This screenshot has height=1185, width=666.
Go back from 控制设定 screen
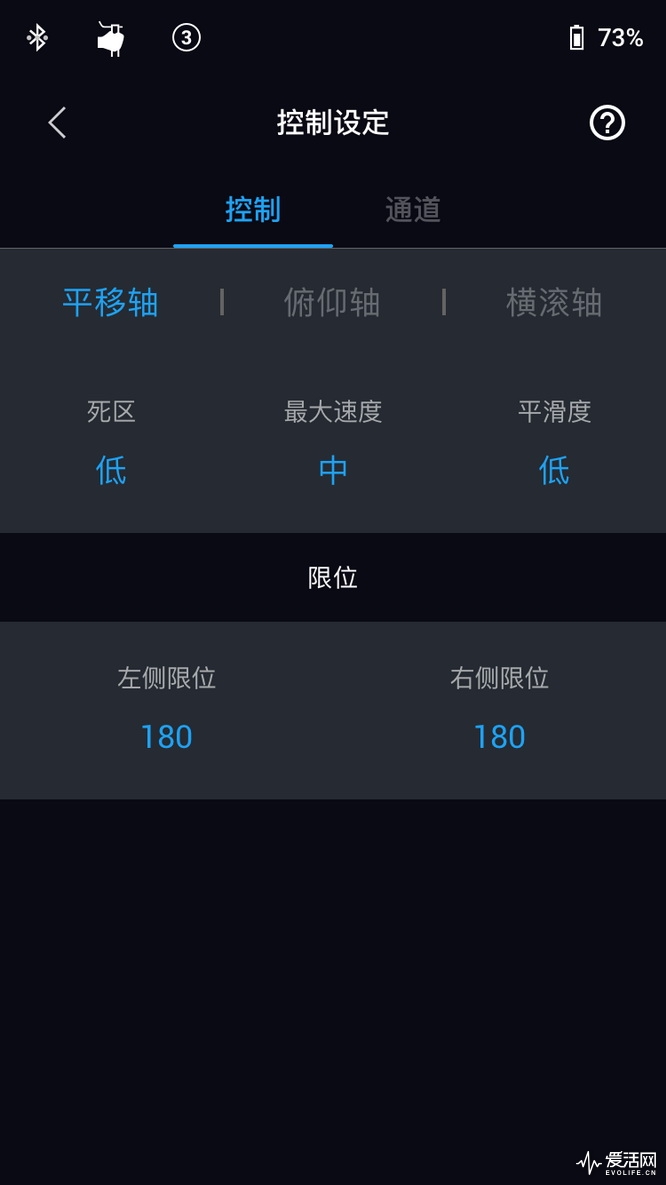click(57, 122)
